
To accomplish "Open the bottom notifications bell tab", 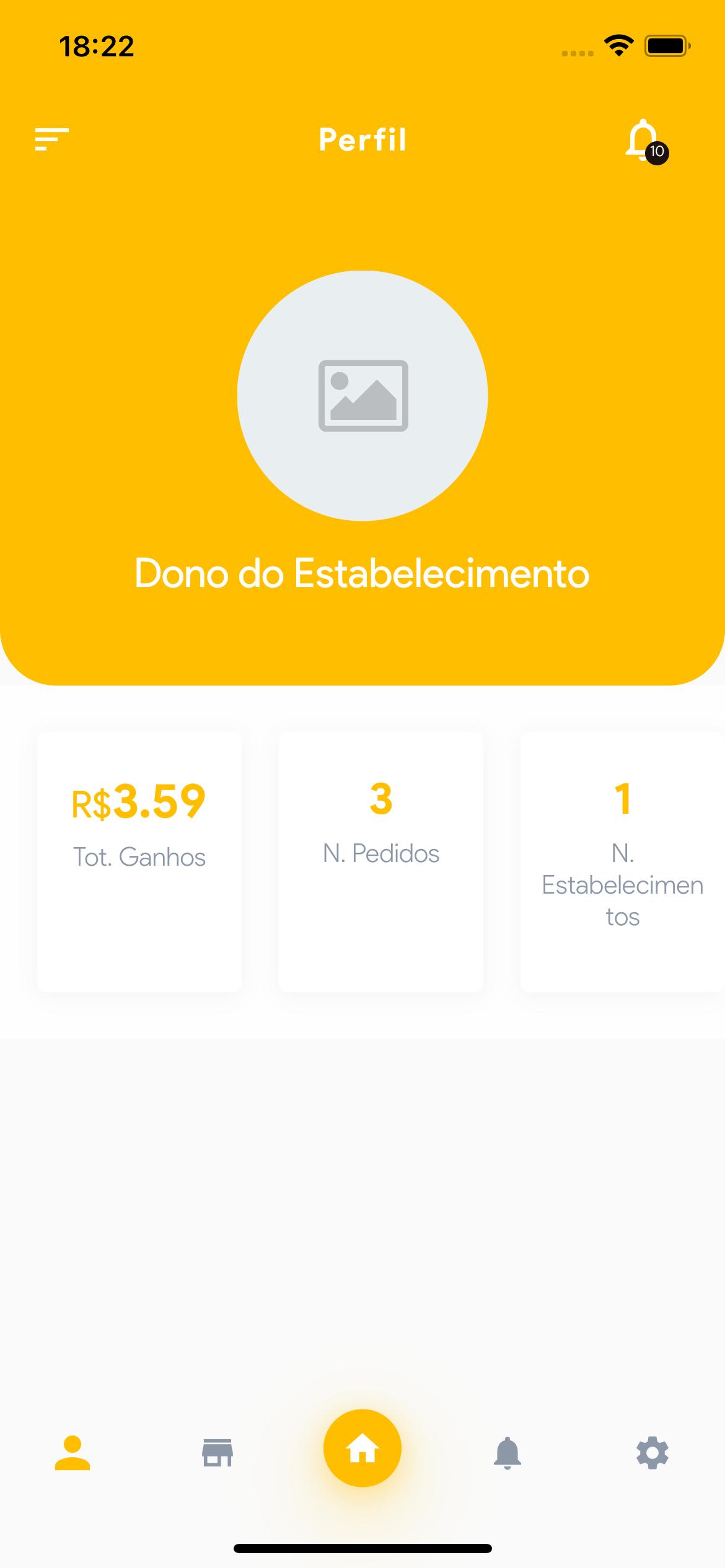I will (507, 1453).
